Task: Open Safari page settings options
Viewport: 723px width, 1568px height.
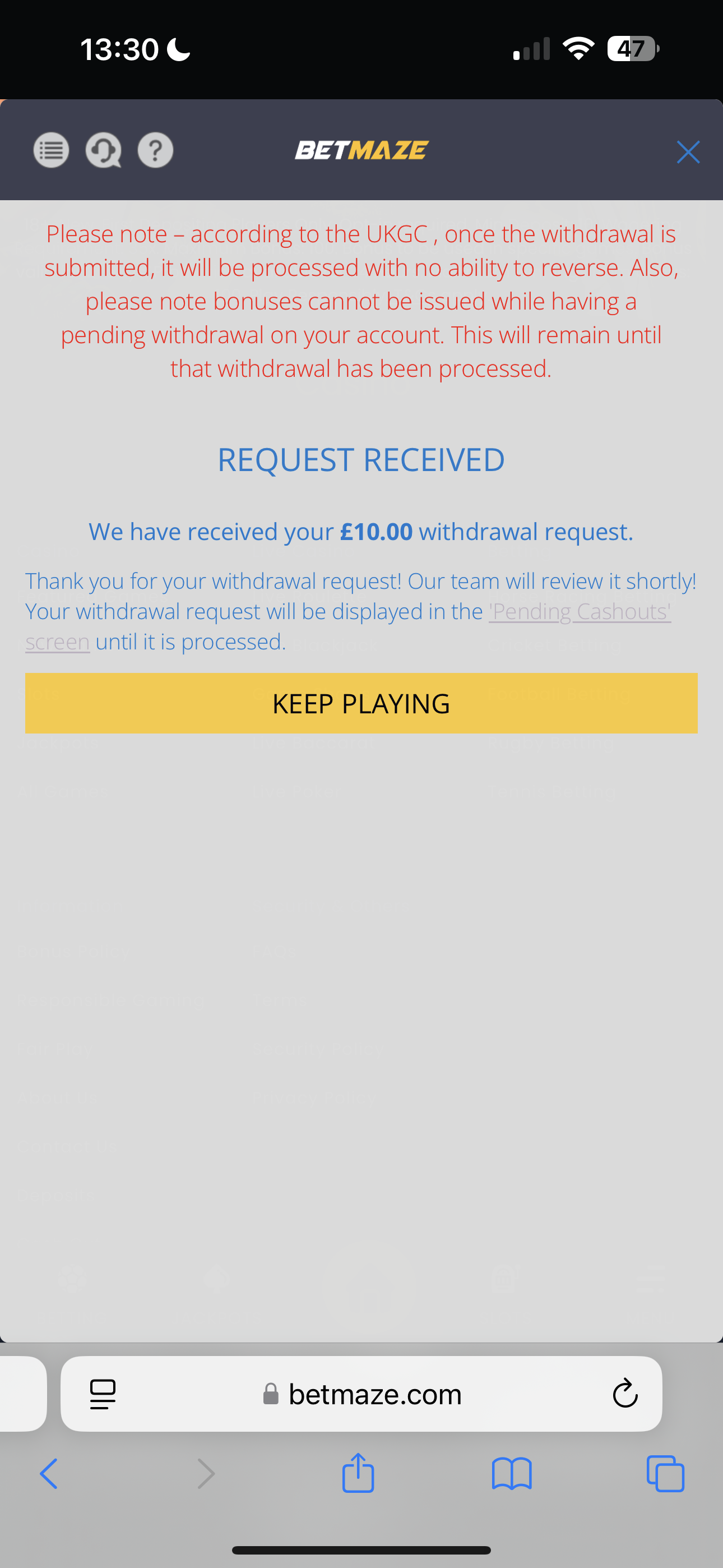Action: click(103, 1393)
